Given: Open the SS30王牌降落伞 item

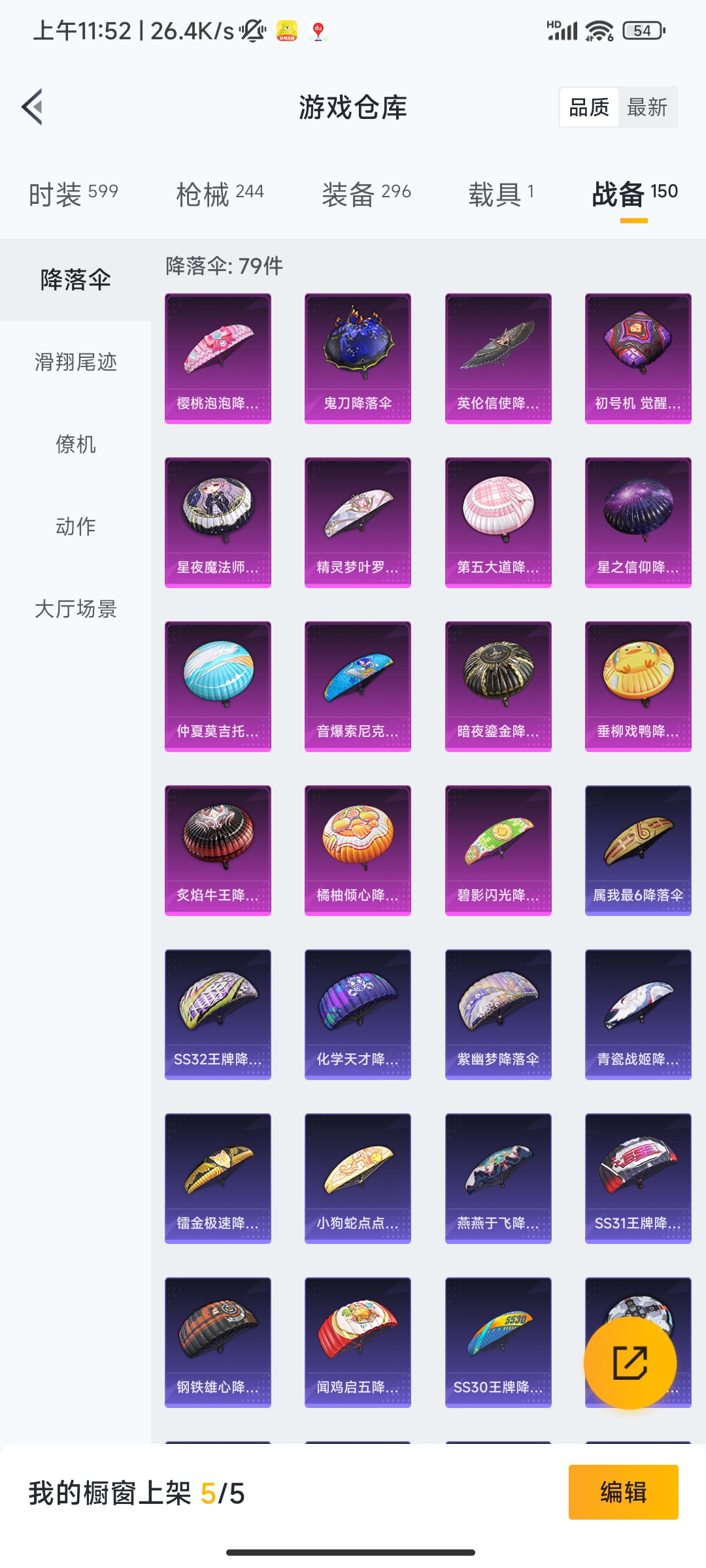Looking at the screenshot, I should click(x=498, y=1342).
